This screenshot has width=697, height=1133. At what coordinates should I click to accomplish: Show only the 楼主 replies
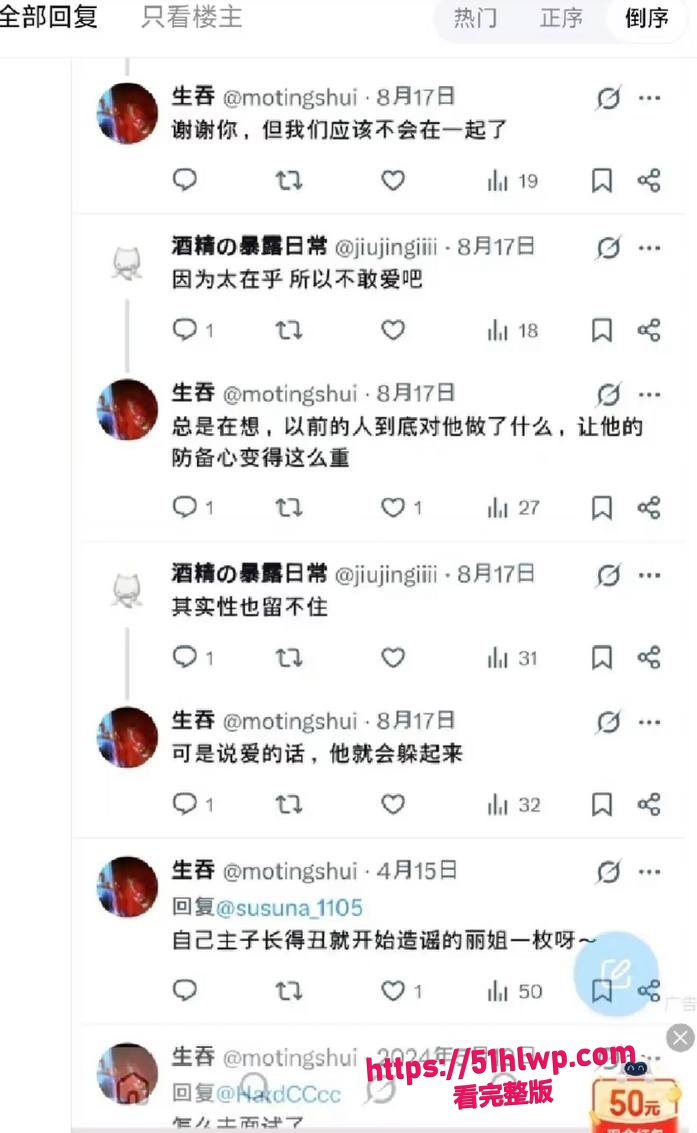(191, 17)
